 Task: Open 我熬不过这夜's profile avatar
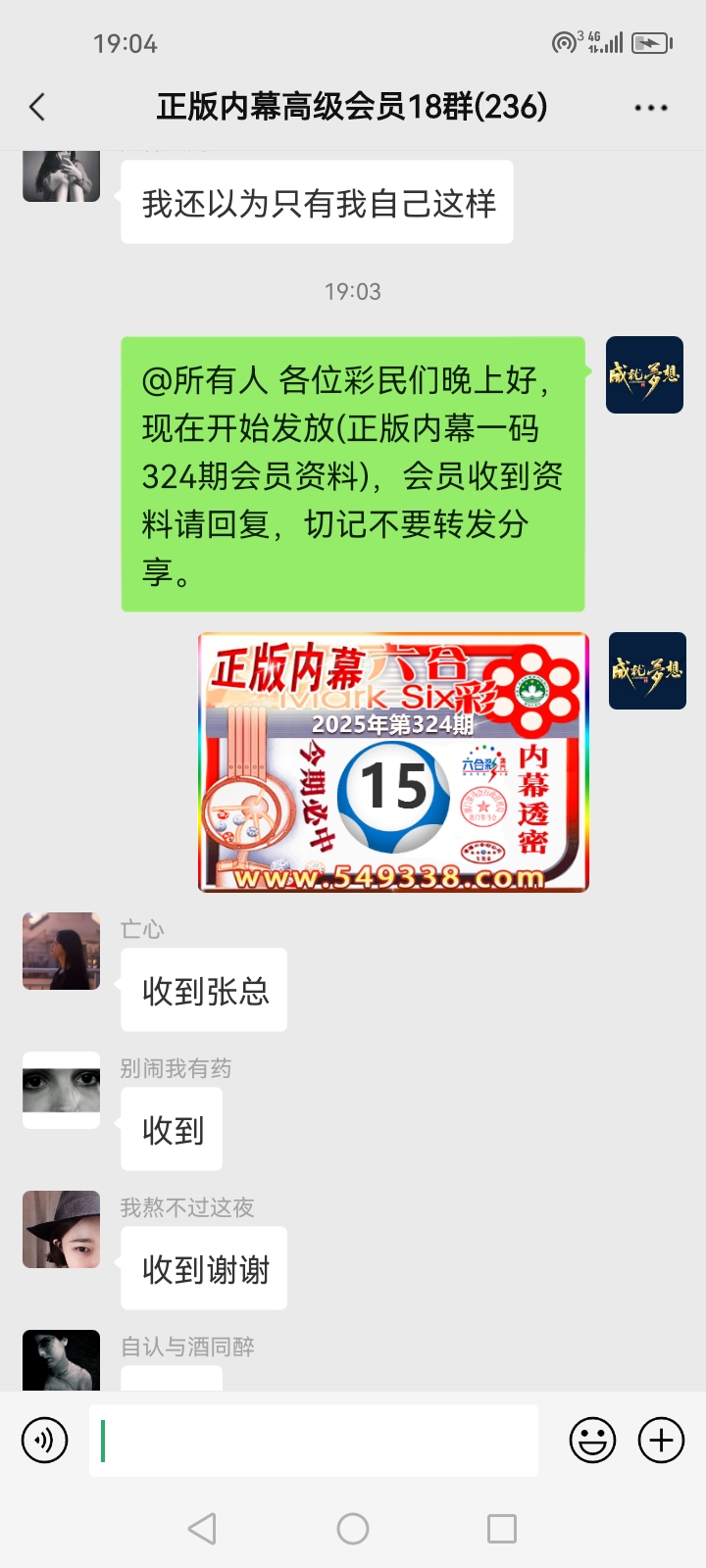click(62, 1230)
